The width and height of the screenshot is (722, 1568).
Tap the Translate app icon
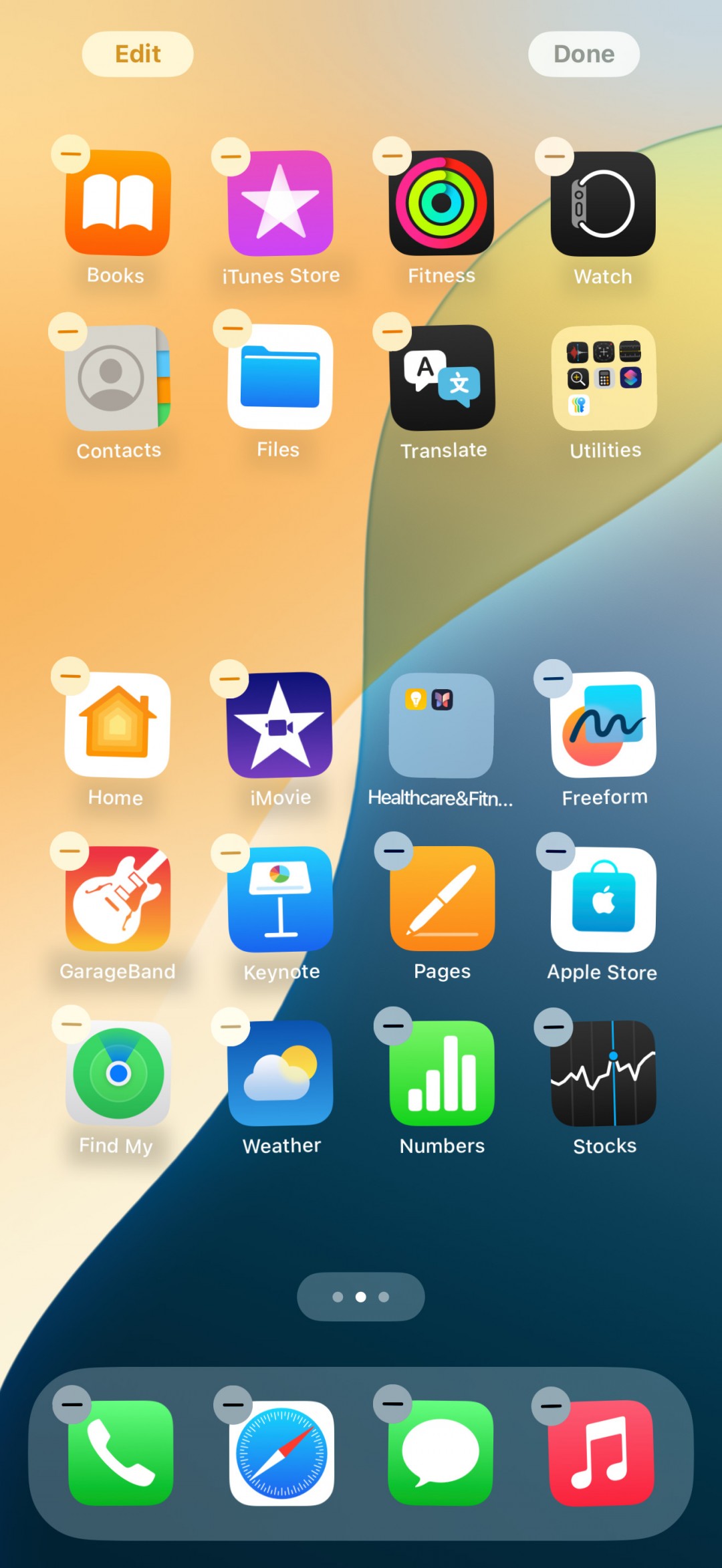[x=442, y=378]
